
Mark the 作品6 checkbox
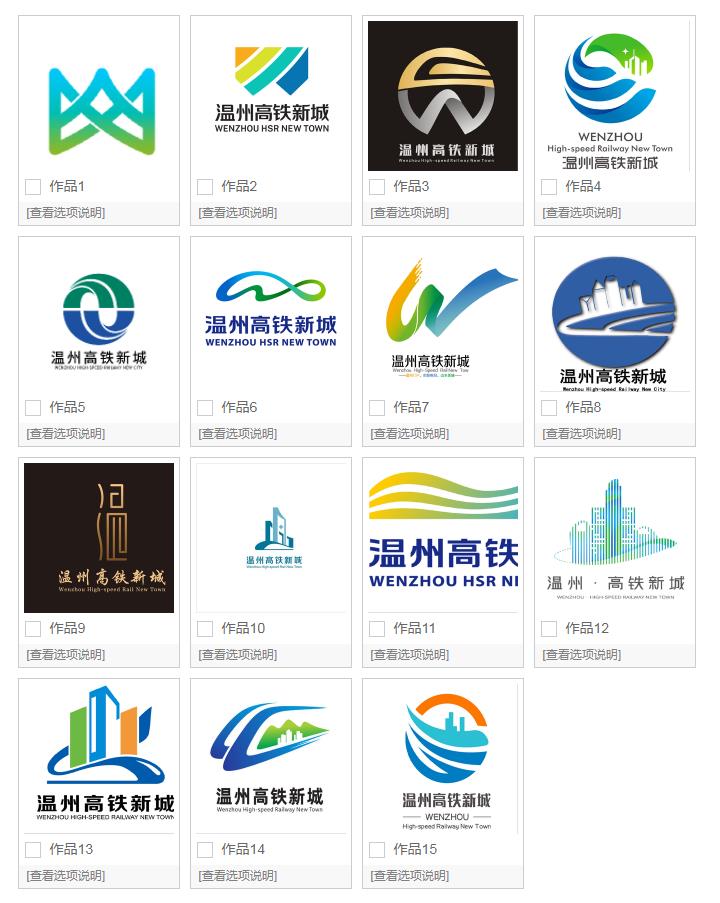[205, 408]
